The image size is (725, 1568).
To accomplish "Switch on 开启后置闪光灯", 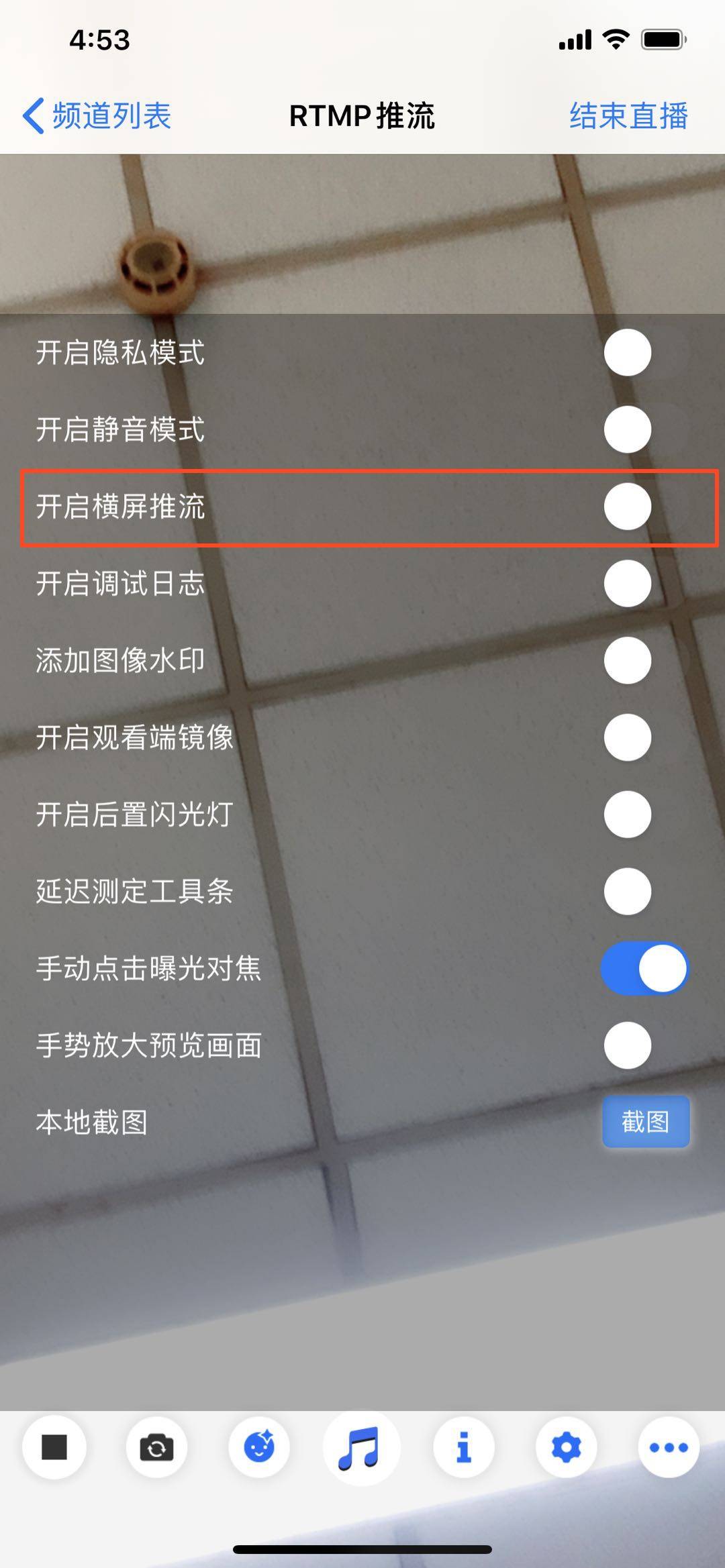I will pos(644,815).
